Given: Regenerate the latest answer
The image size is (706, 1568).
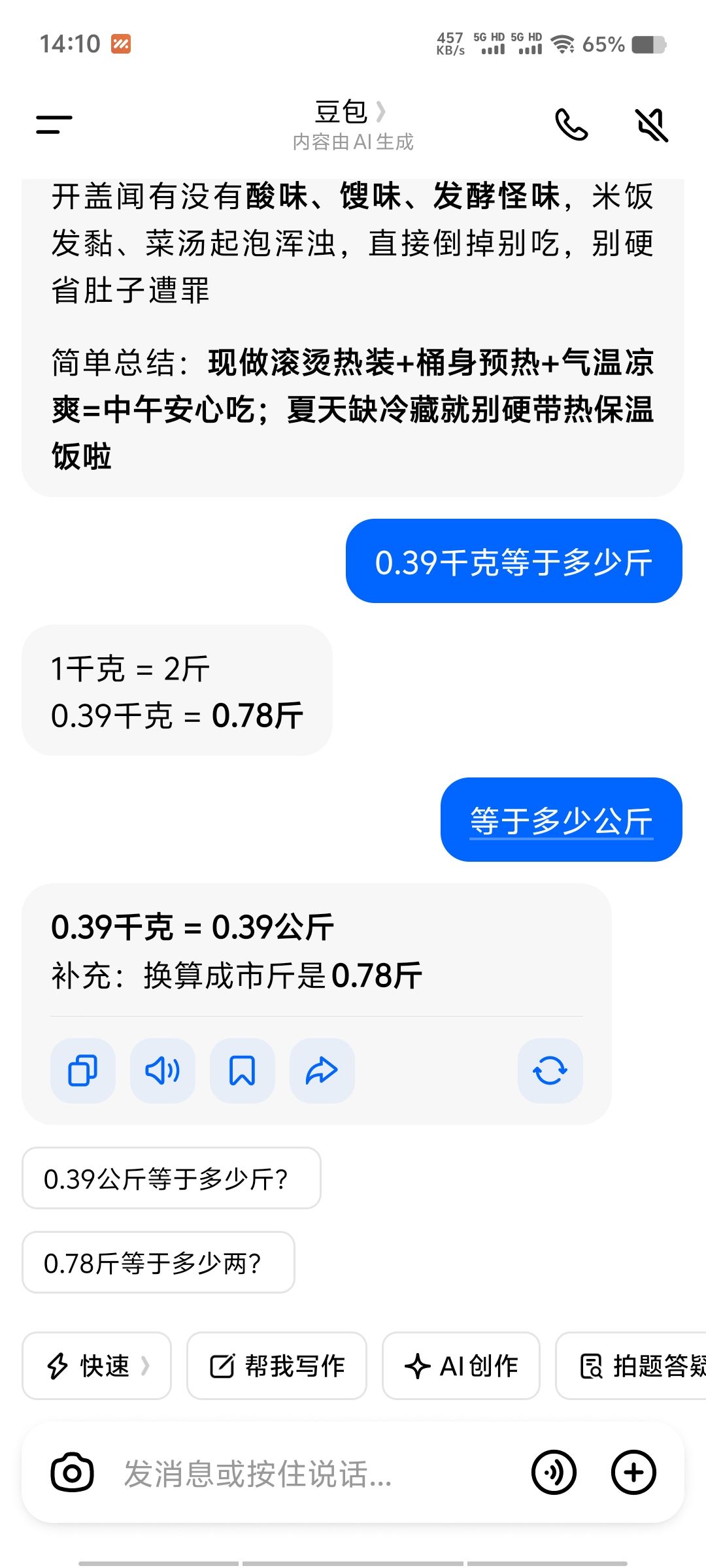Looking at the screenshot, I should (x=550, y=1071).
